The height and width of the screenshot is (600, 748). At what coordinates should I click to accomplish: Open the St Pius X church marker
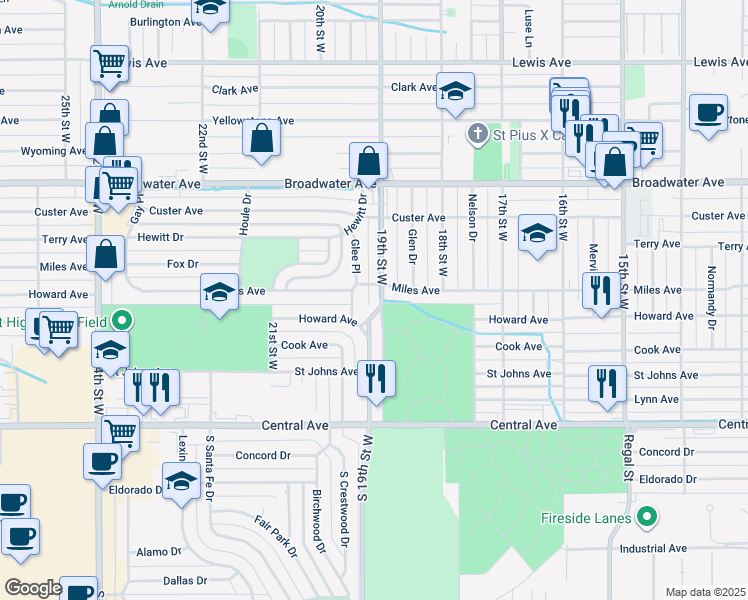478,134
